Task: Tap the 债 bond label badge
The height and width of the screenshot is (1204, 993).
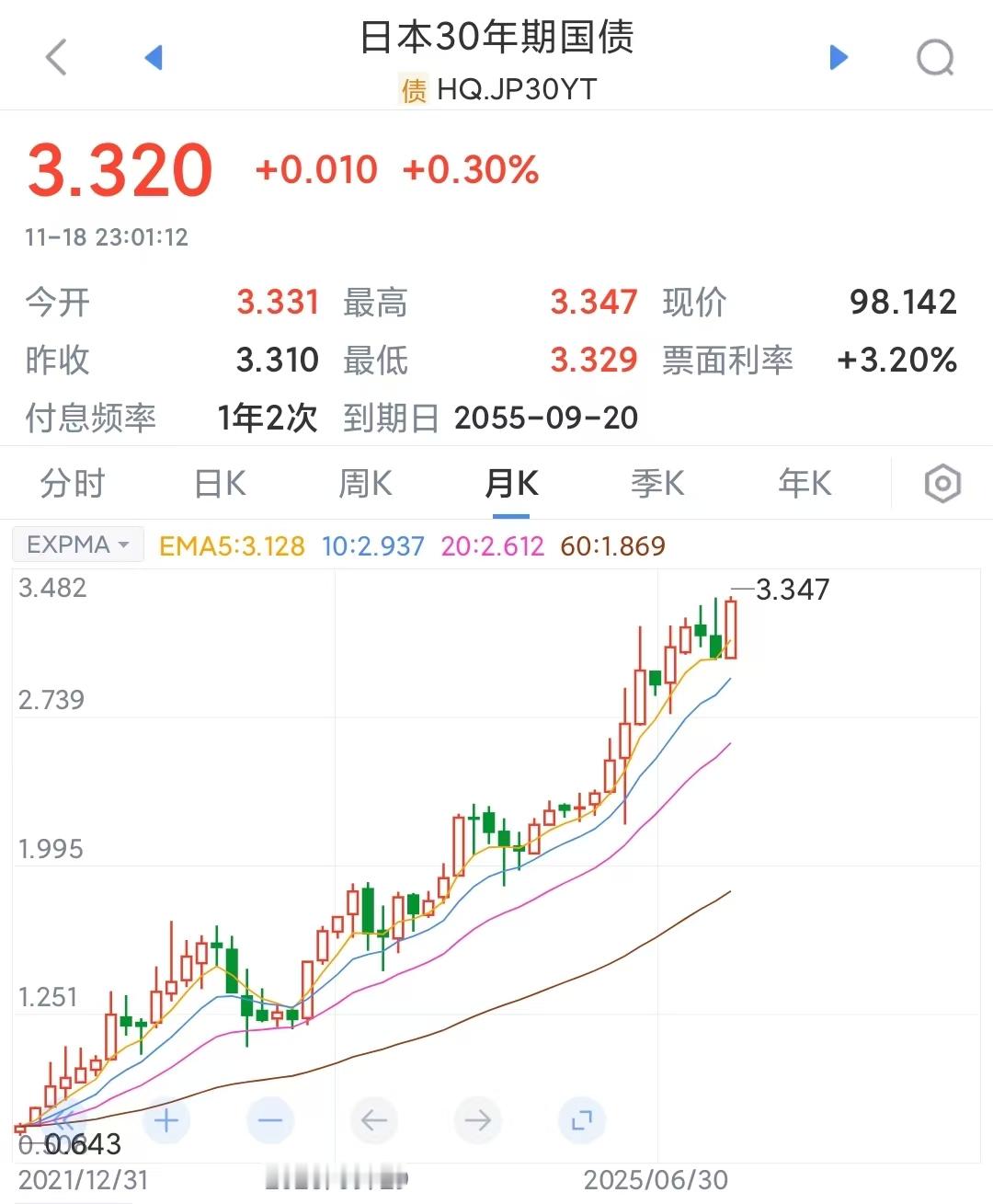Action: [x=413, y=89]
